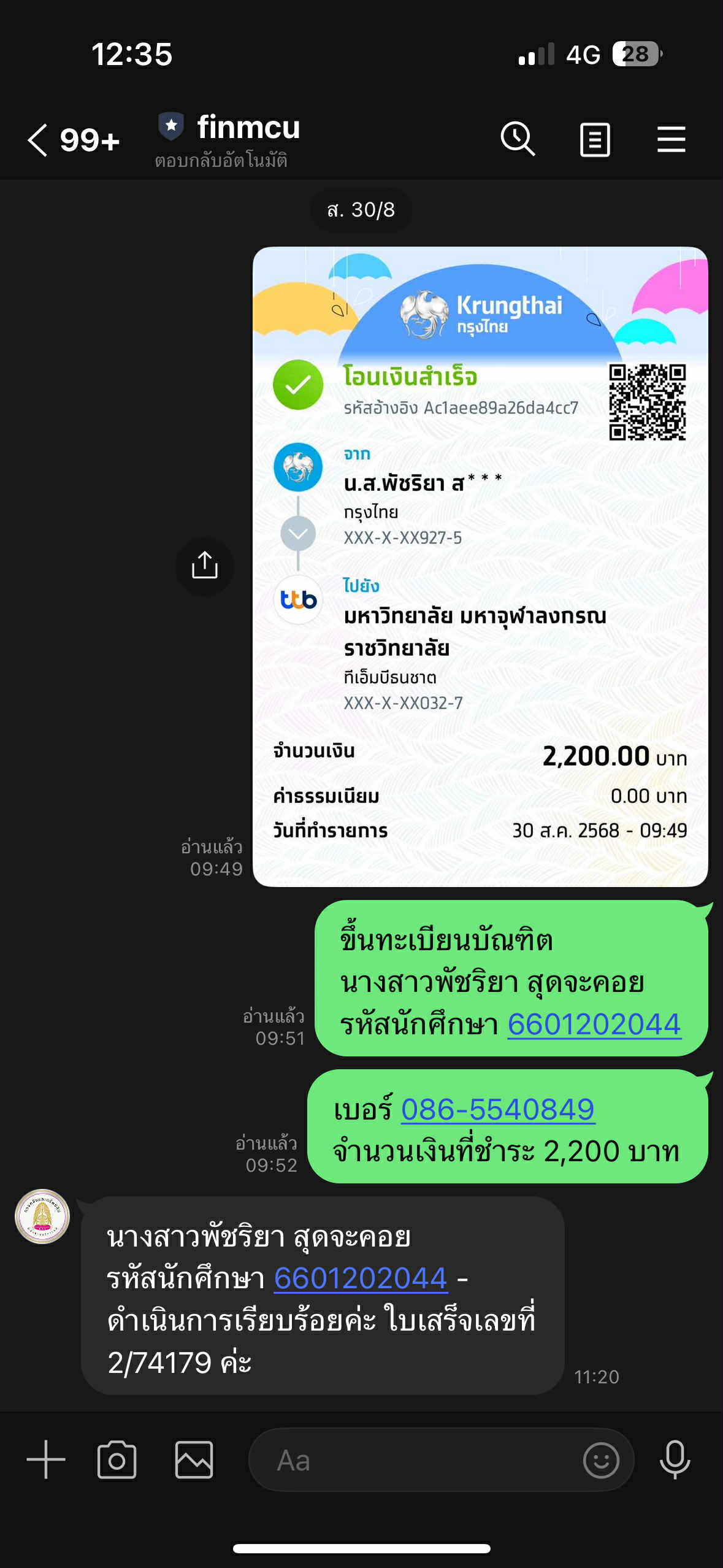Call the linked number 086-5540849
Image resolution: width=723 pixels, height=1568 pixels.
(x=497, y=1109)
